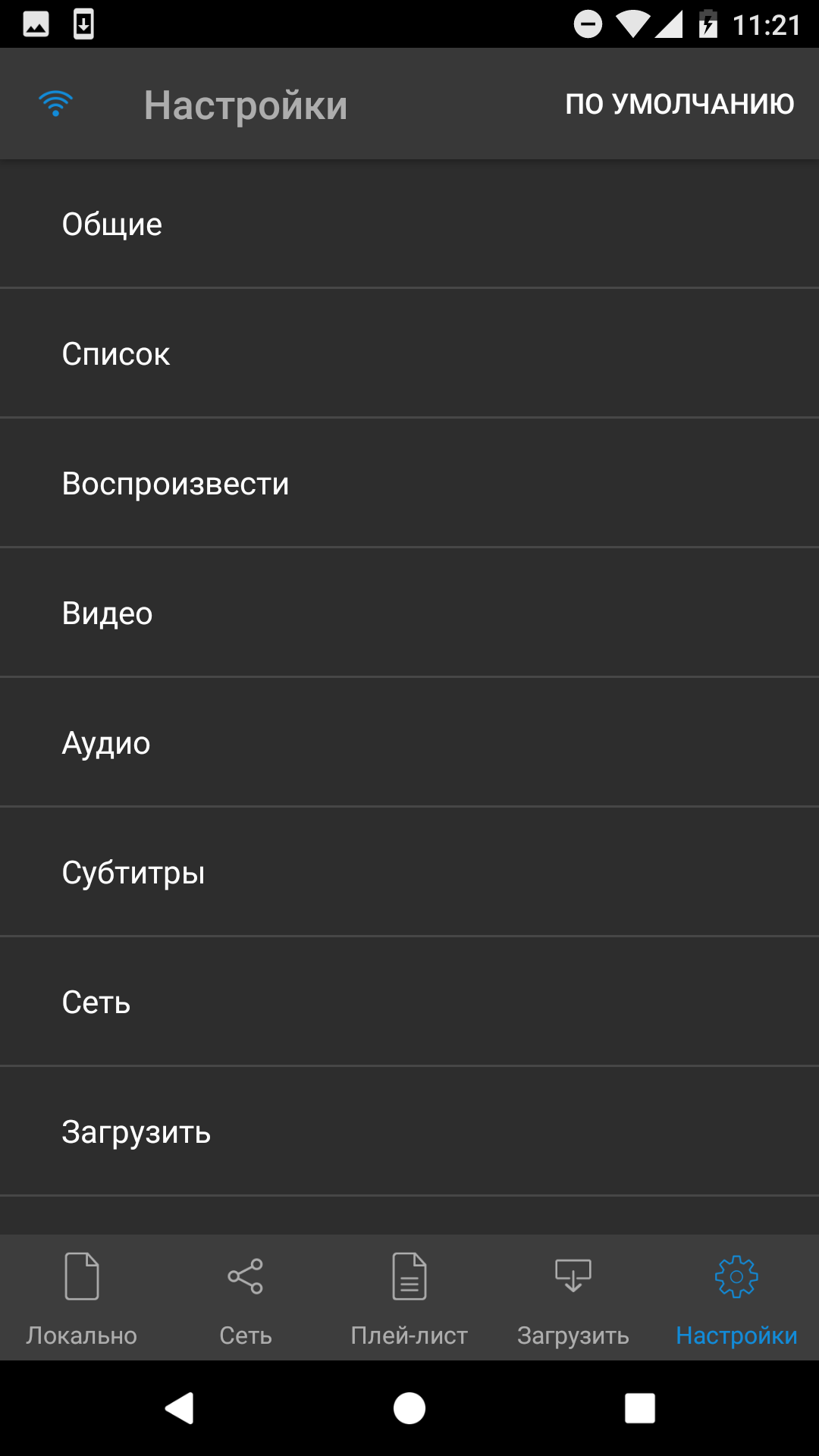819x1456 pixels.
Task: Tap the system back button
Action: pos(180,1408)
